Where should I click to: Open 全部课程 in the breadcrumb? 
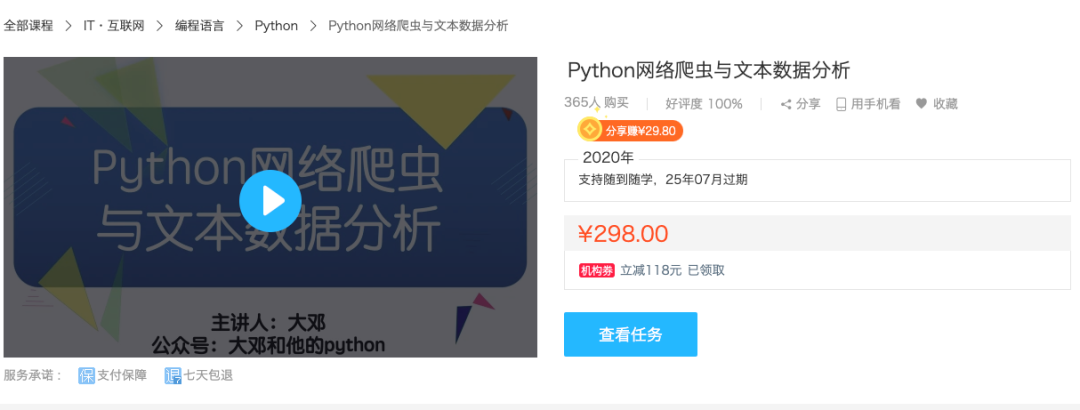tap(28, 26)
